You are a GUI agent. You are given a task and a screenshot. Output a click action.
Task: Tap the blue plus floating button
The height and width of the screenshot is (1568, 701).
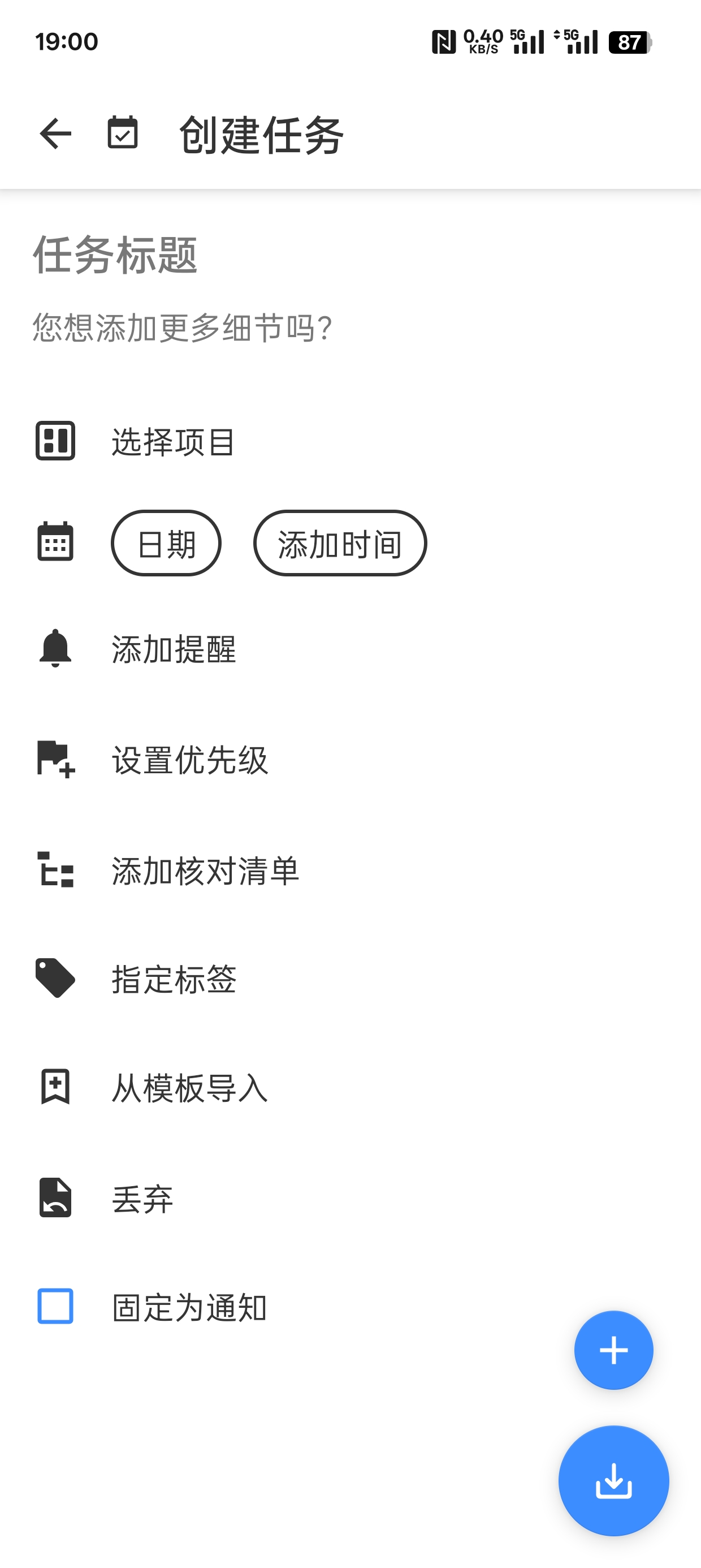613,1350
